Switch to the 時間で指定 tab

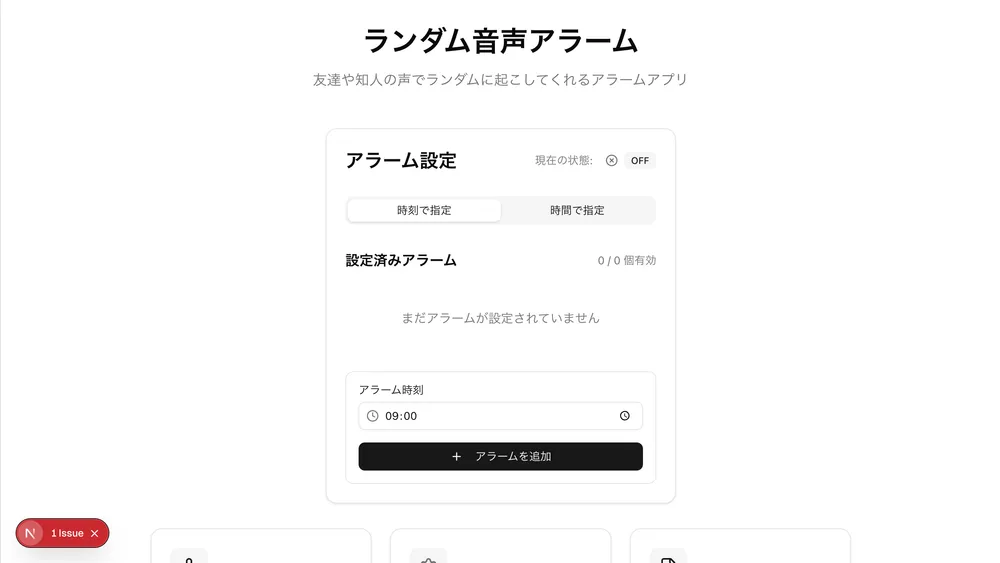(x=577, y=210)
